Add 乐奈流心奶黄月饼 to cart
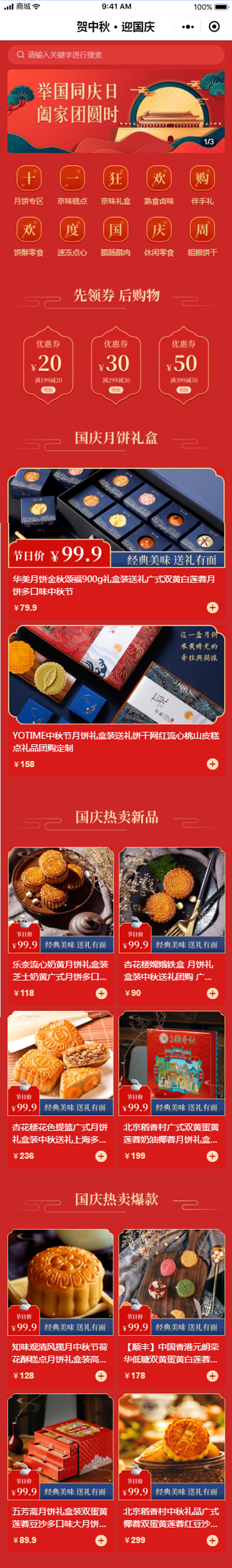The height and width of the screenshot is (1568, 232). (101, 993)
